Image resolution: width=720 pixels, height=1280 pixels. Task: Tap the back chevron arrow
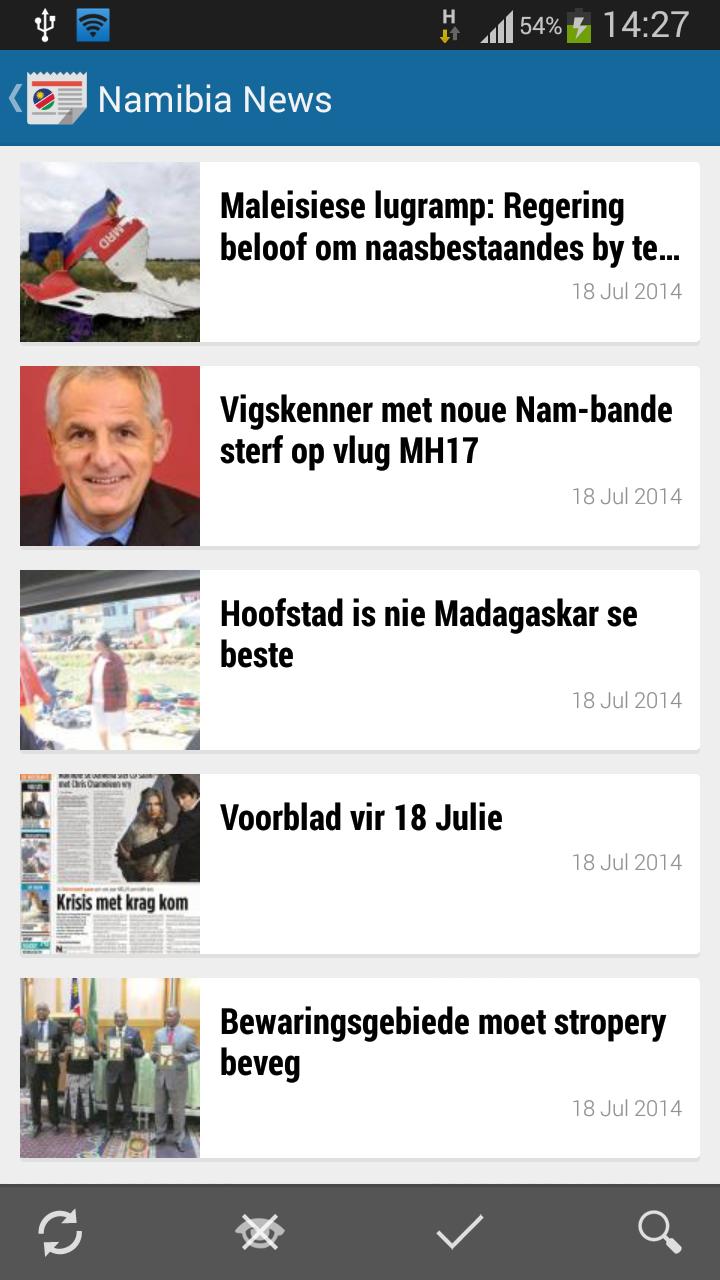click(14, 99)
